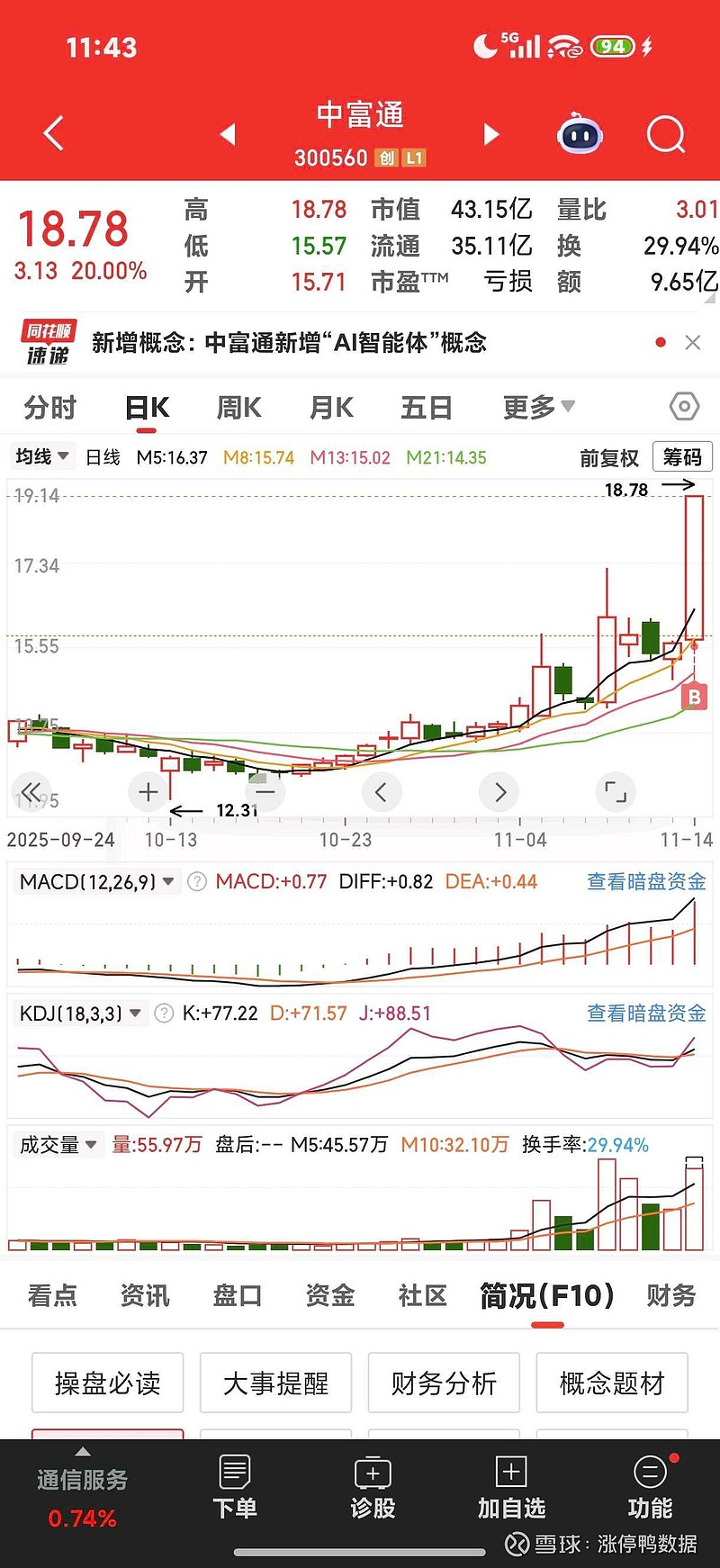Expand the 更多 chart period dropdown
The image size is (720, 1568).
pyautogui.click(x=536, y=406)
